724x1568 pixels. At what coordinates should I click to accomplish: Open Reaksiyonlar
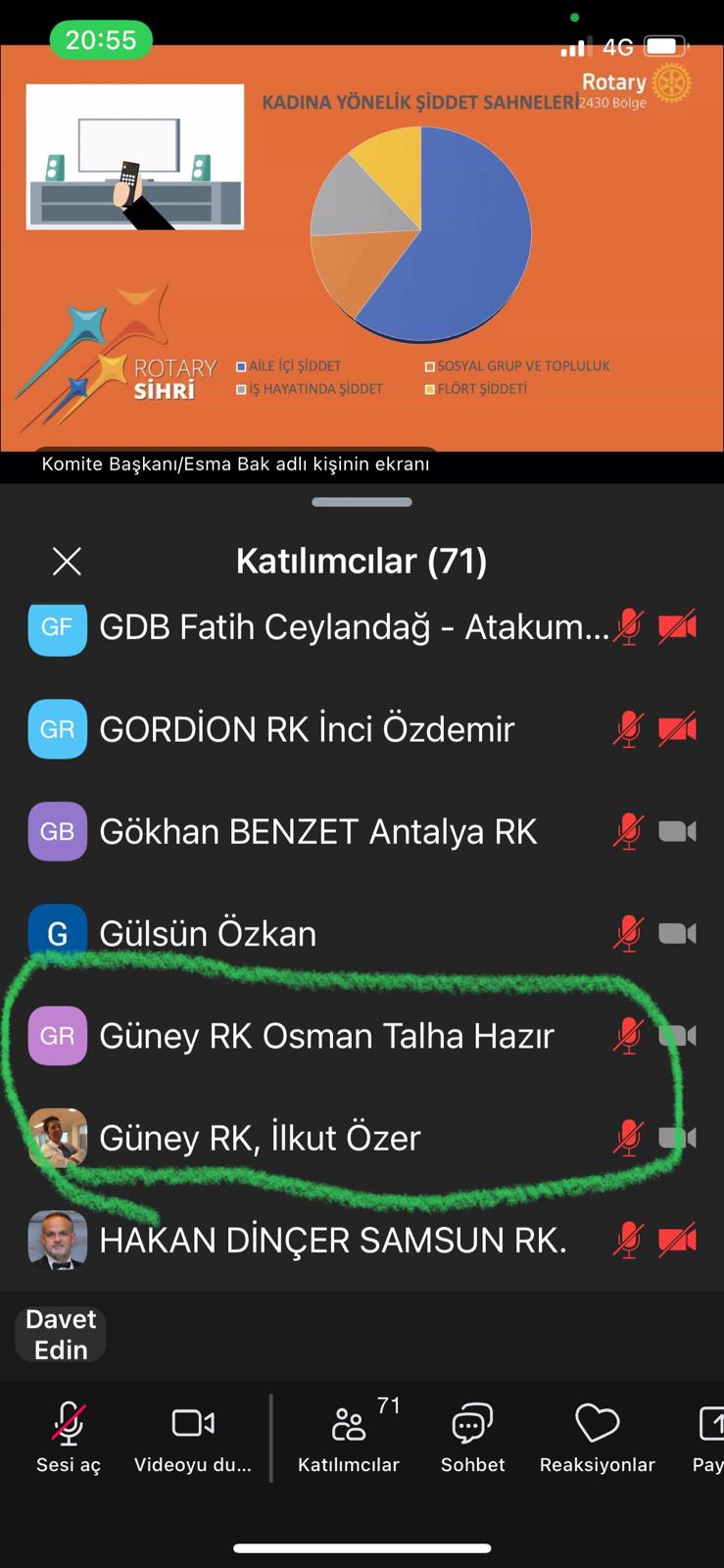[597, 1438]
